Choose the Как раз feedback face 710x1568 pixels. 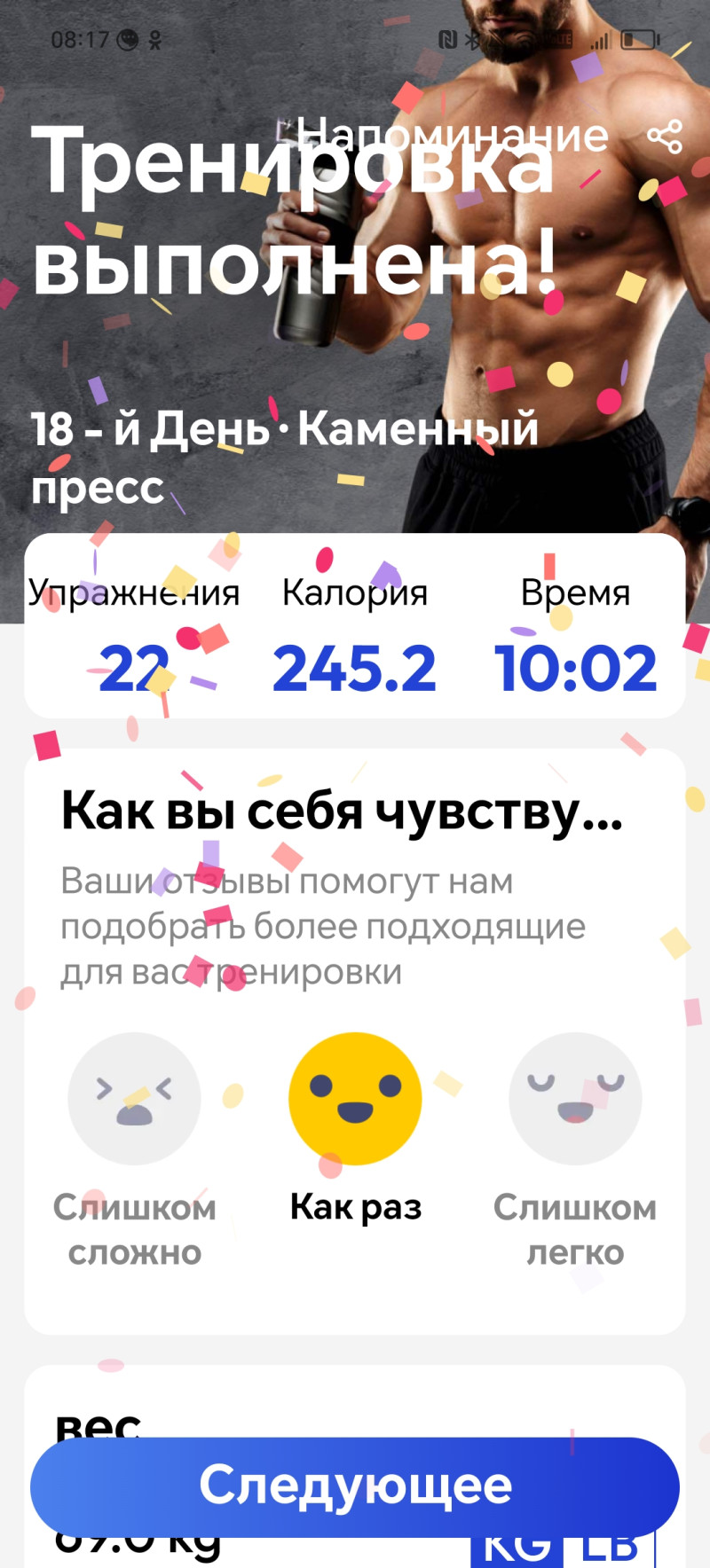pos(355,1099)
